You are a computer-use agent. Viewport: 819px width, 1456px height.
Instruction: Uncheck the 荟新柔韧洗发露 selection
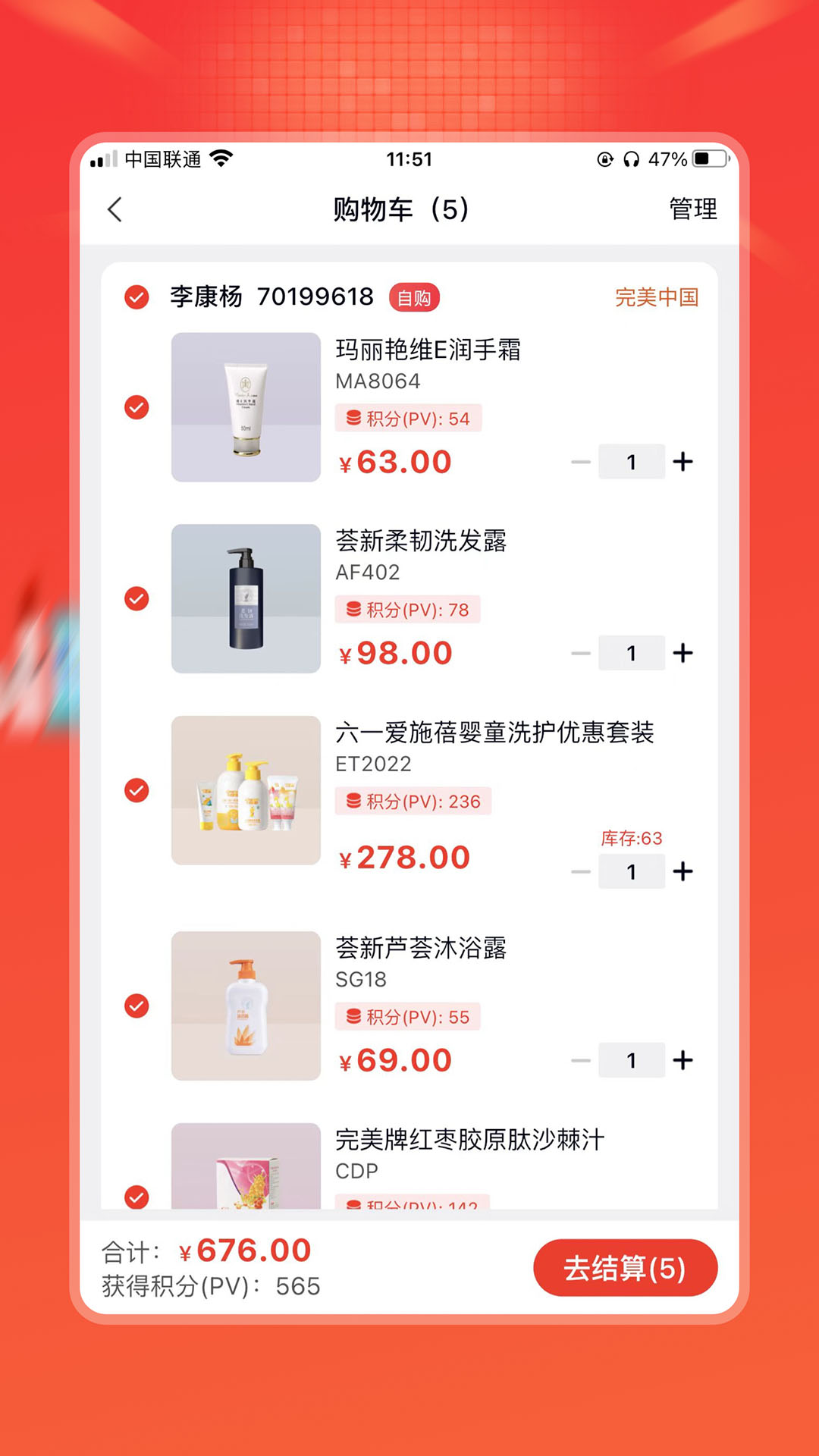pyautogui.click(x=136, y=599)
